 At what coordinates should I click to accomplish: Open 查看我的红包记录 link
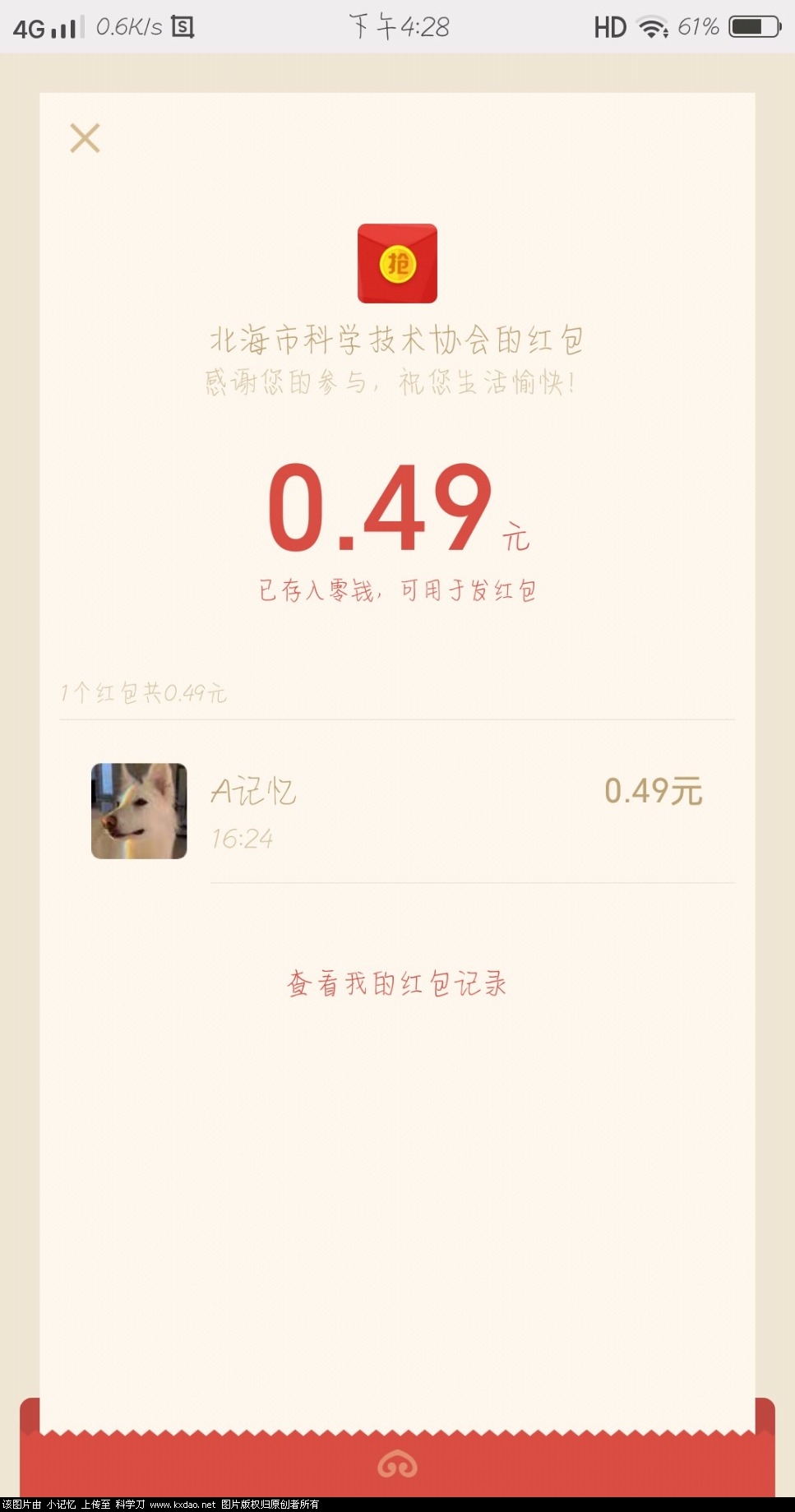pyautogui.click(x=396, y=983)
